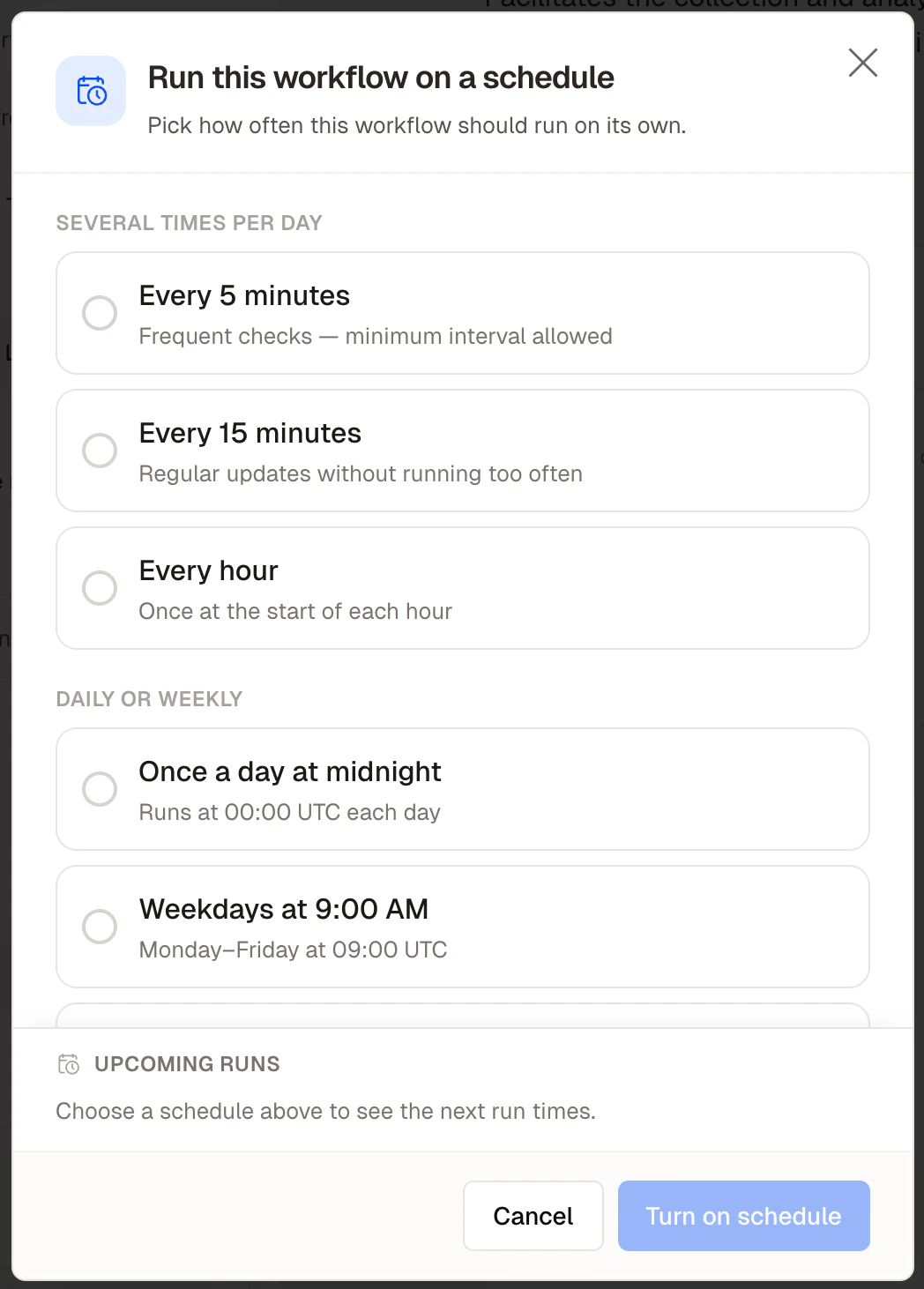Tap the Cancel button
Image resolution: width=924 pixels, height=1289 pixels.
point(533,1216)
